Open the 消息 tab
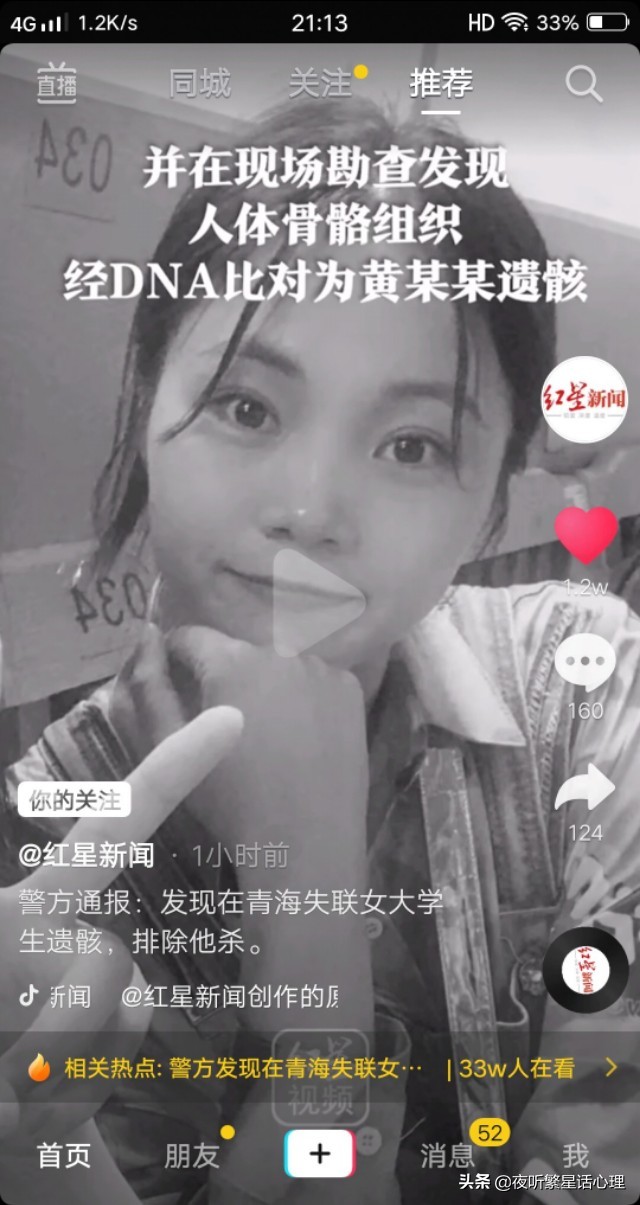The image size is (640, 1205). tap(447, 1156)
